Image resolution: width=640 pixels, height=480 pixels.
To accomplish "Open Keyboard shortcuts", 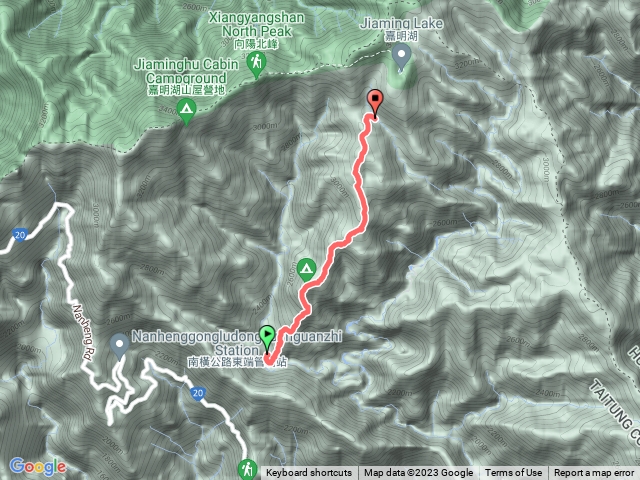I will [x=309, y=473].
